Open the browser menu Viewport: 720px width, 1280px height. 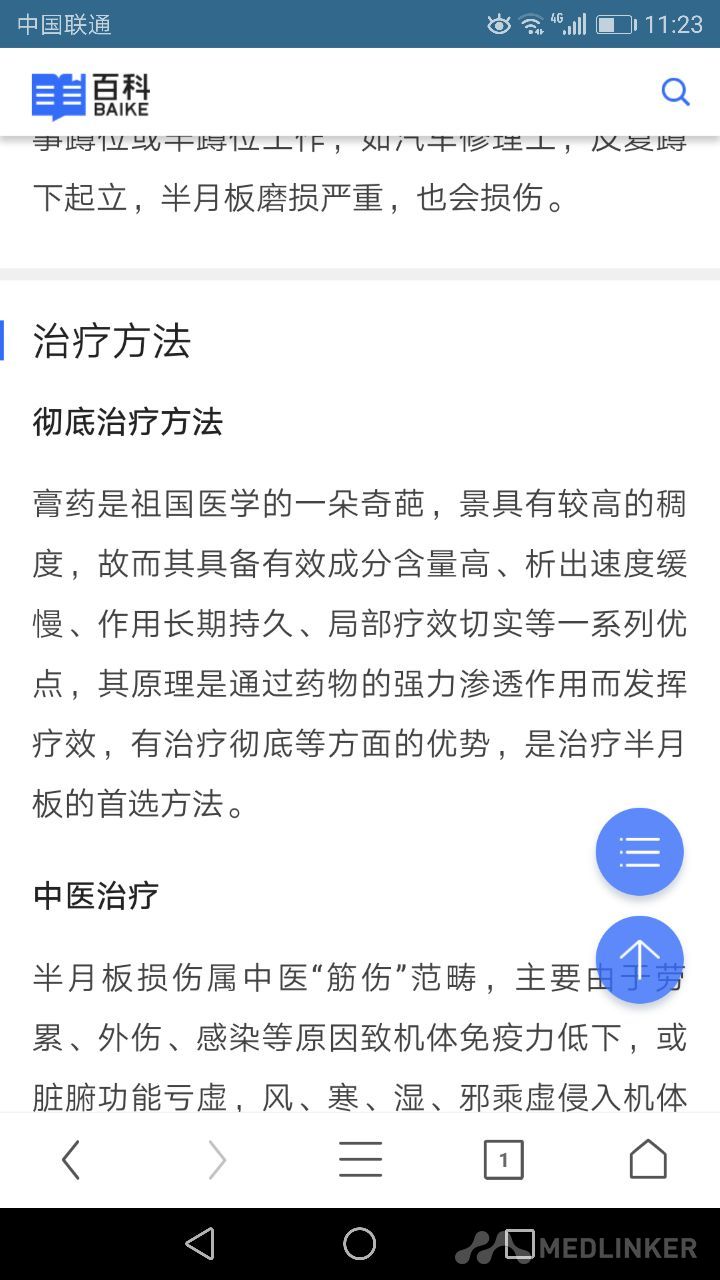pyautogui.click(x=360, y=1160)
